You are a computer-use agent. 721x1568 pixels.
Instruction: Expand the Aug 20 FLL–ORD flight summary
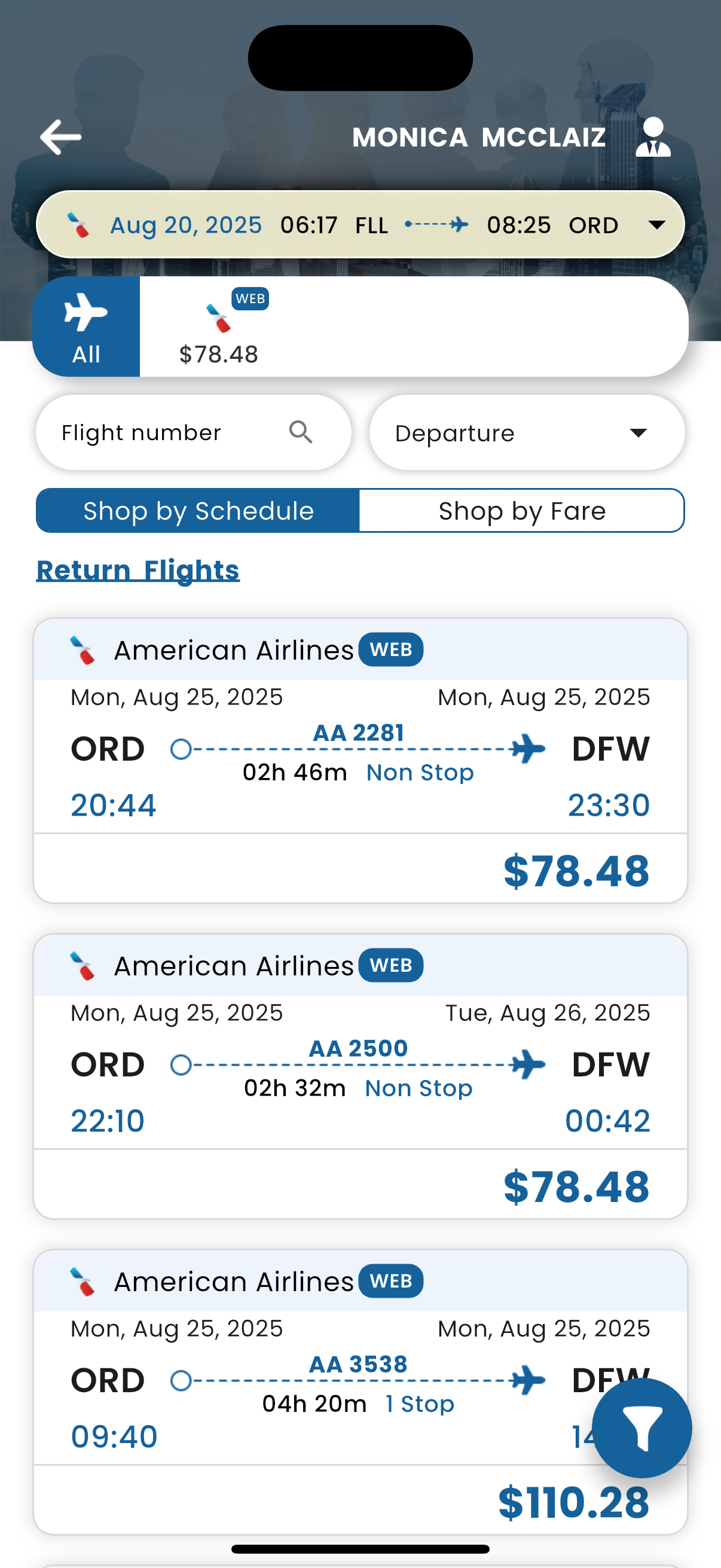point(360,225)
